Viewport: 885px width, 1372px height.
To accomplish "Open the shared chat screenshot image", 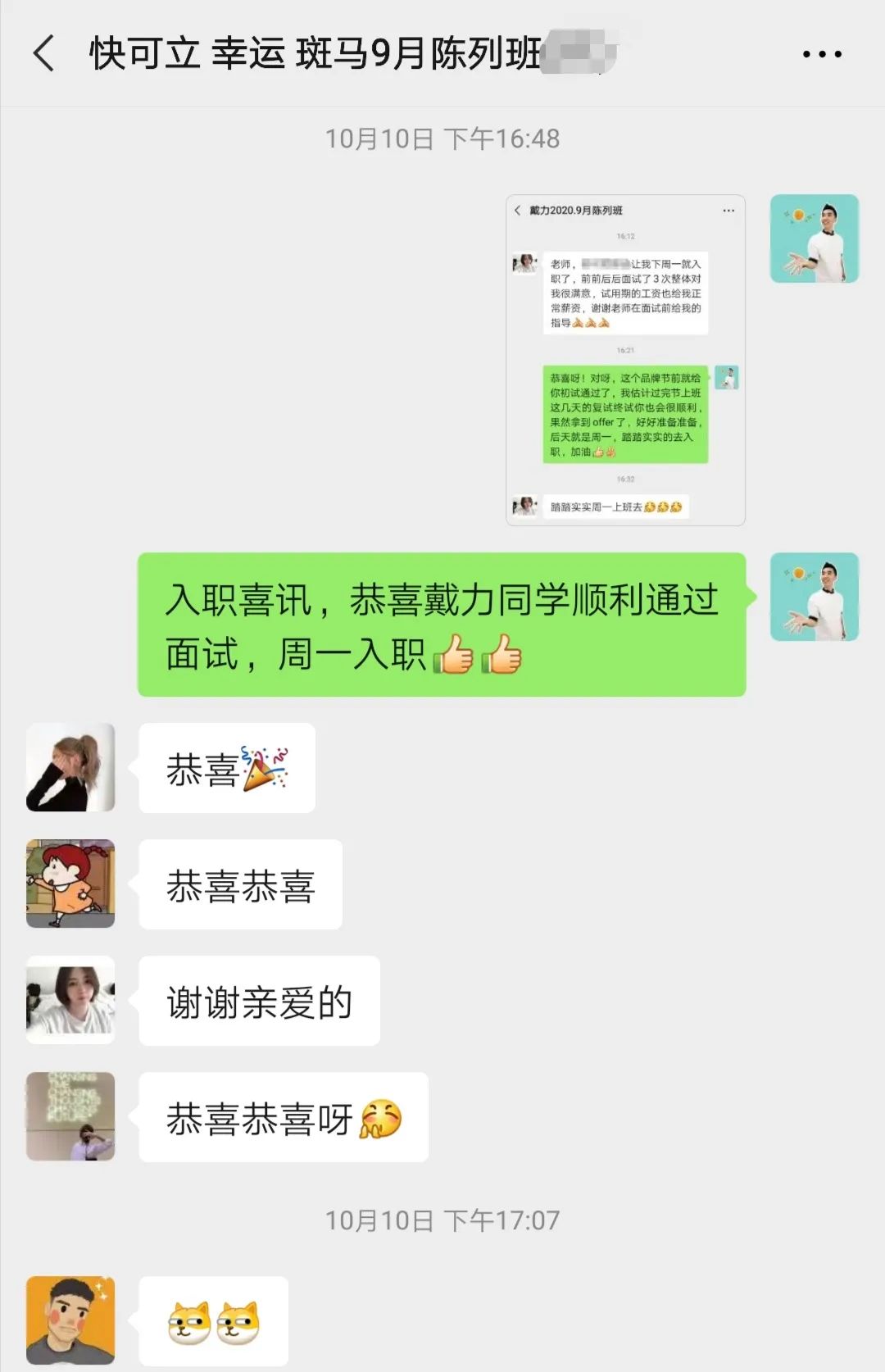I will point(625,360).
